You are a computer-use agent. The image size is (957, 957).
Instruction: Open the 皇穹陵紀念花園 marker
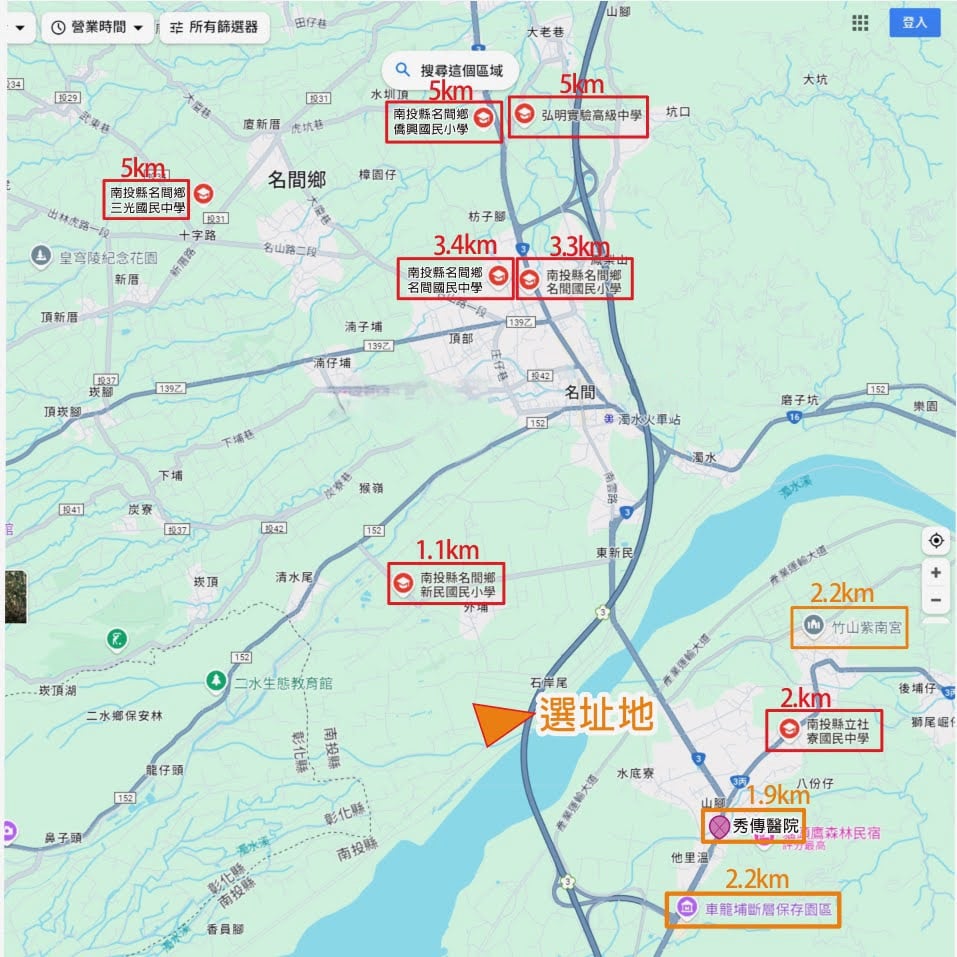[x=40, y=256]
